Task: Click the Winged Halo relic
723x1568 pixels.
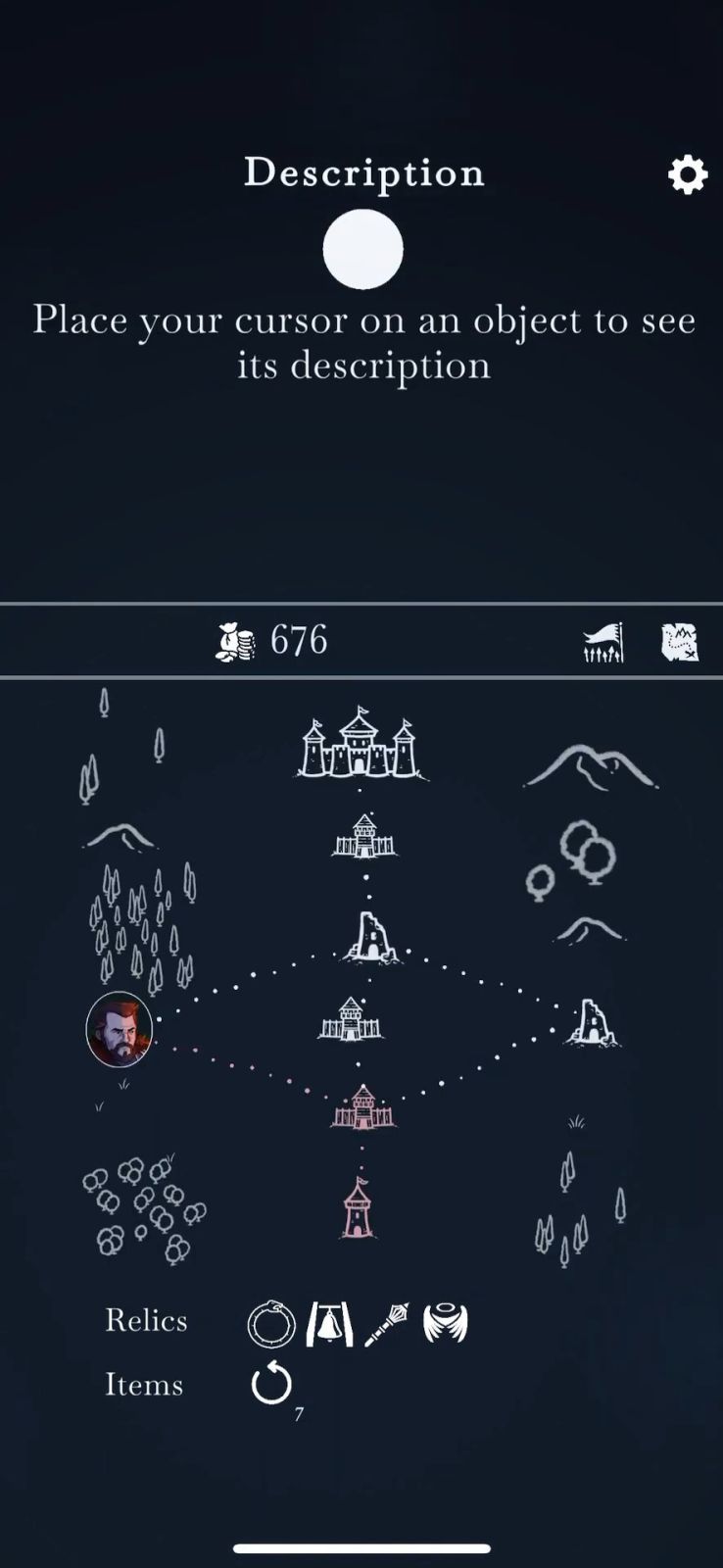Action: [446, 1323]
